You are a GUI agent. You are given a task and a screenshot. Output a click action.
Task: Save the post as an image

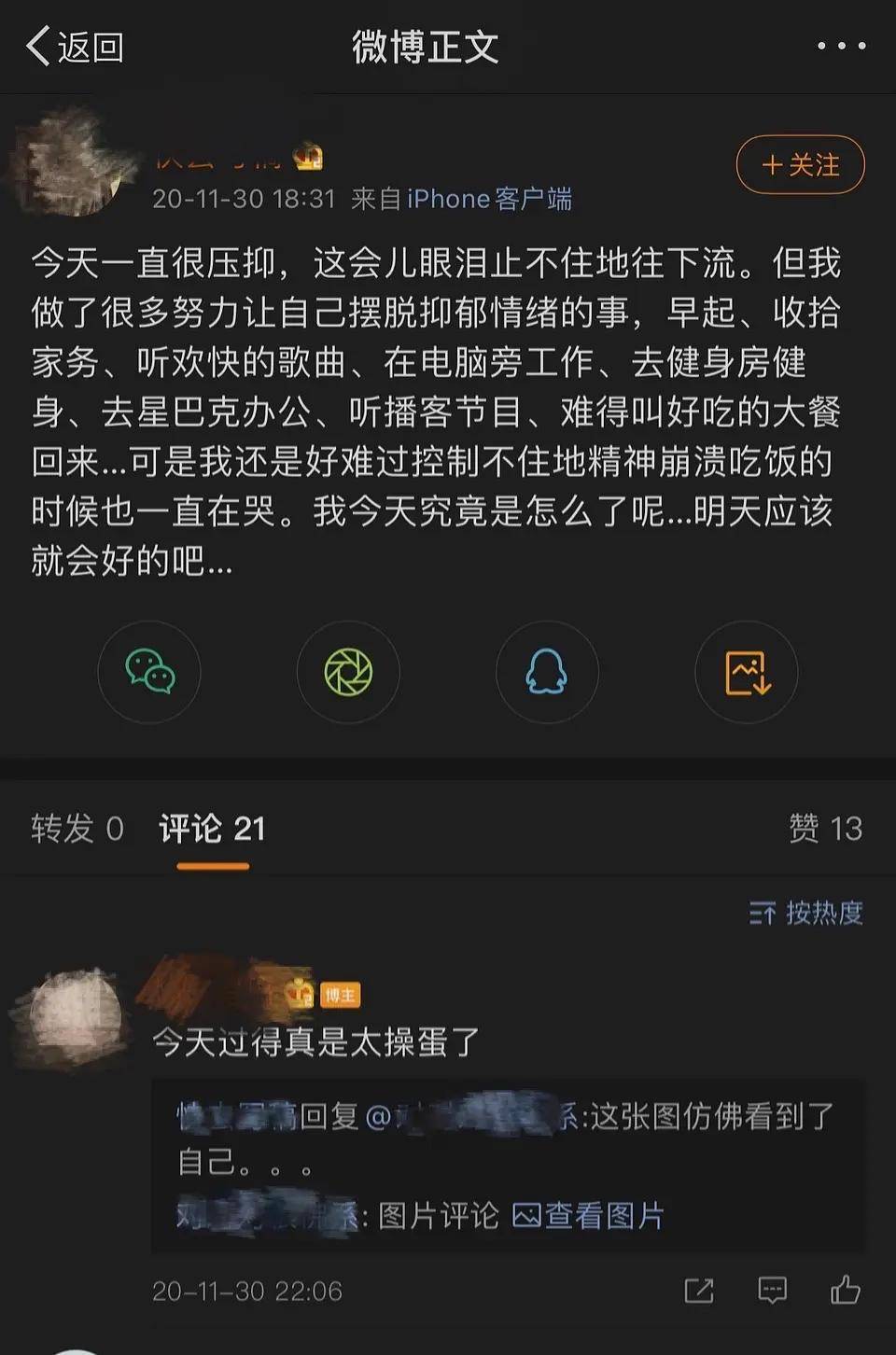click(747, 672)
